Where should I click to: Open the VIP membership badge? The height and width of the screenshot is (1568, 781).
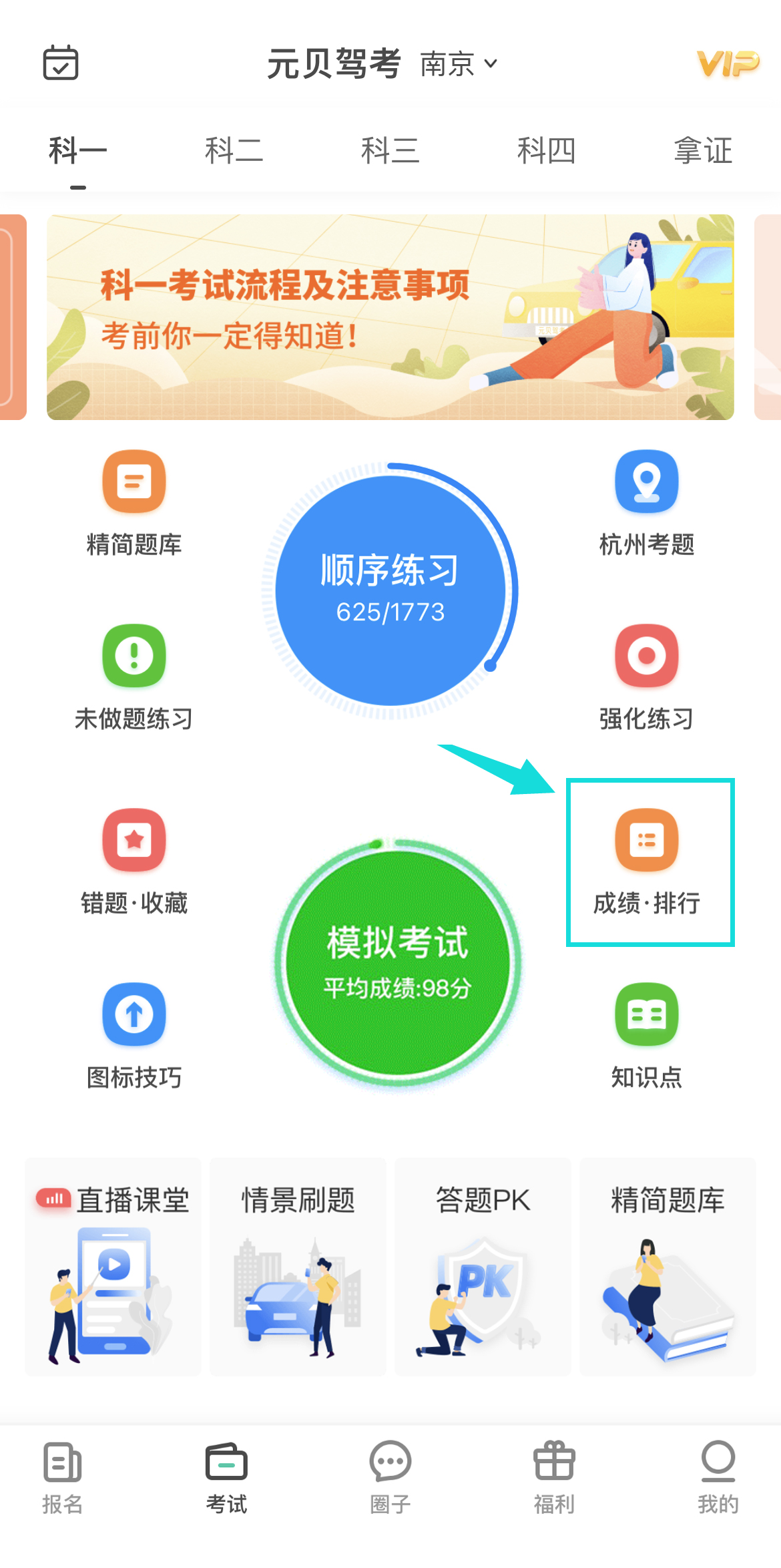pyautogui.click(x=728, y=64)
